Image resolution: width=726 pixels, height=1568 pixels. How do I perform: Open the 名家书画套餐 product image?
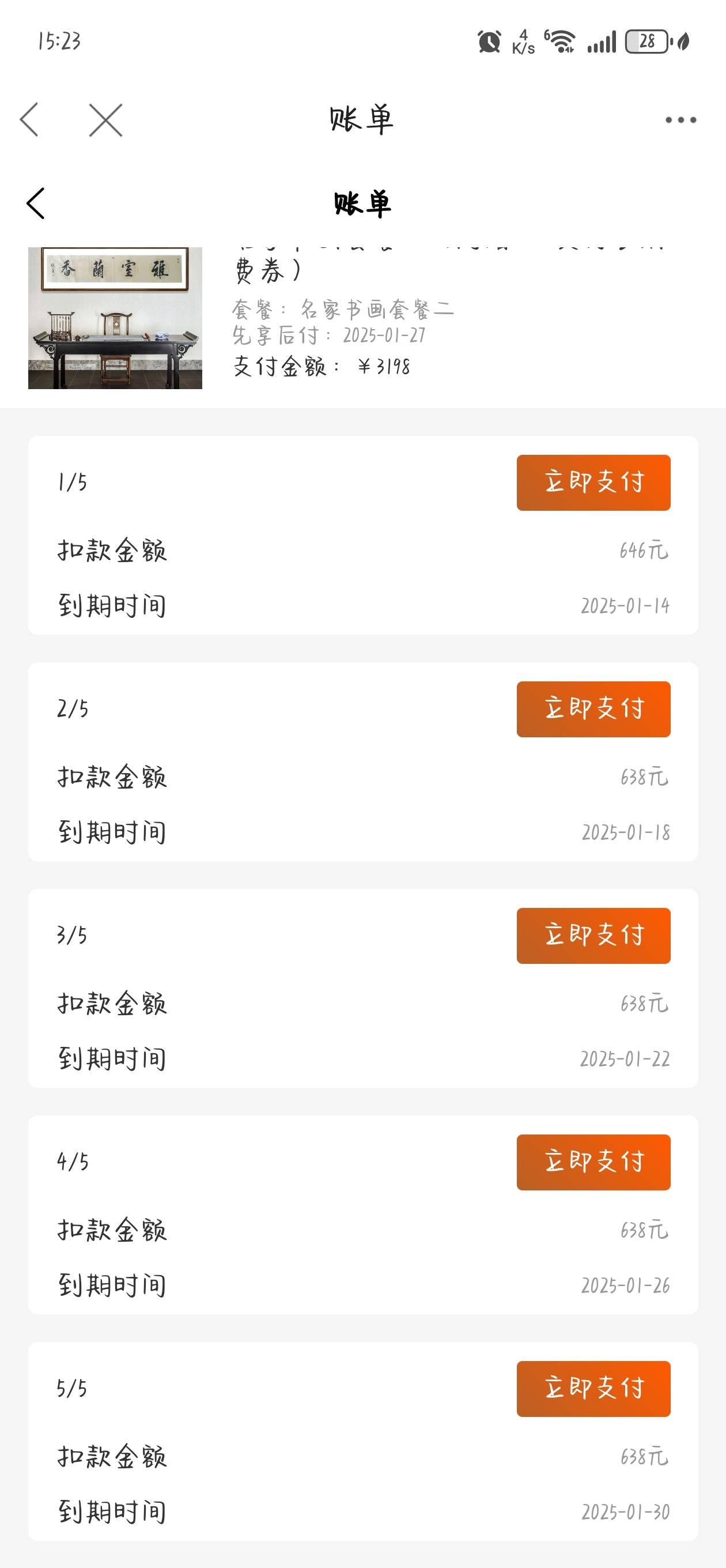[115, 318]
